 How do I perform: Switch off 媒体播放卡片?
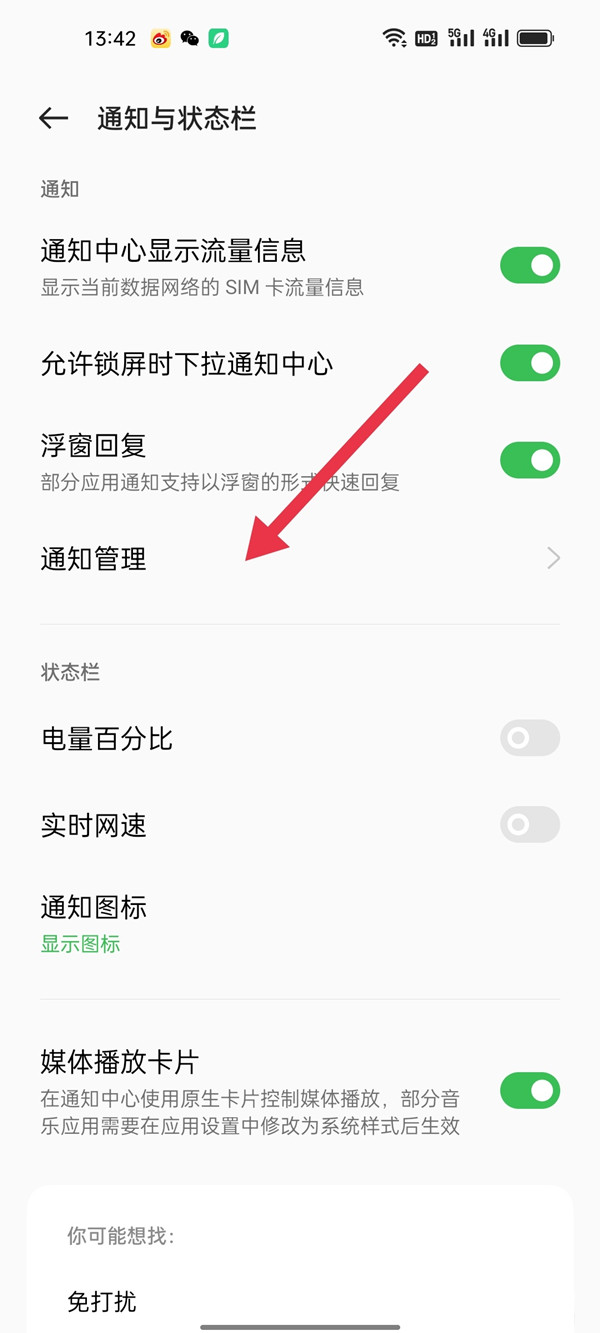[530, 1090]
